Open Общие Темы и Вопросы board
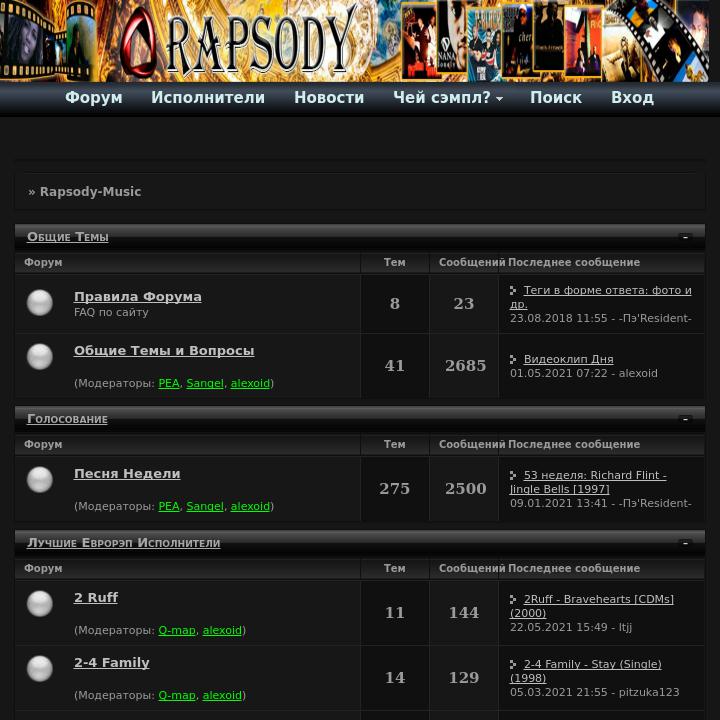The height and width of the screenshot is (720, 720). (164, 350)
